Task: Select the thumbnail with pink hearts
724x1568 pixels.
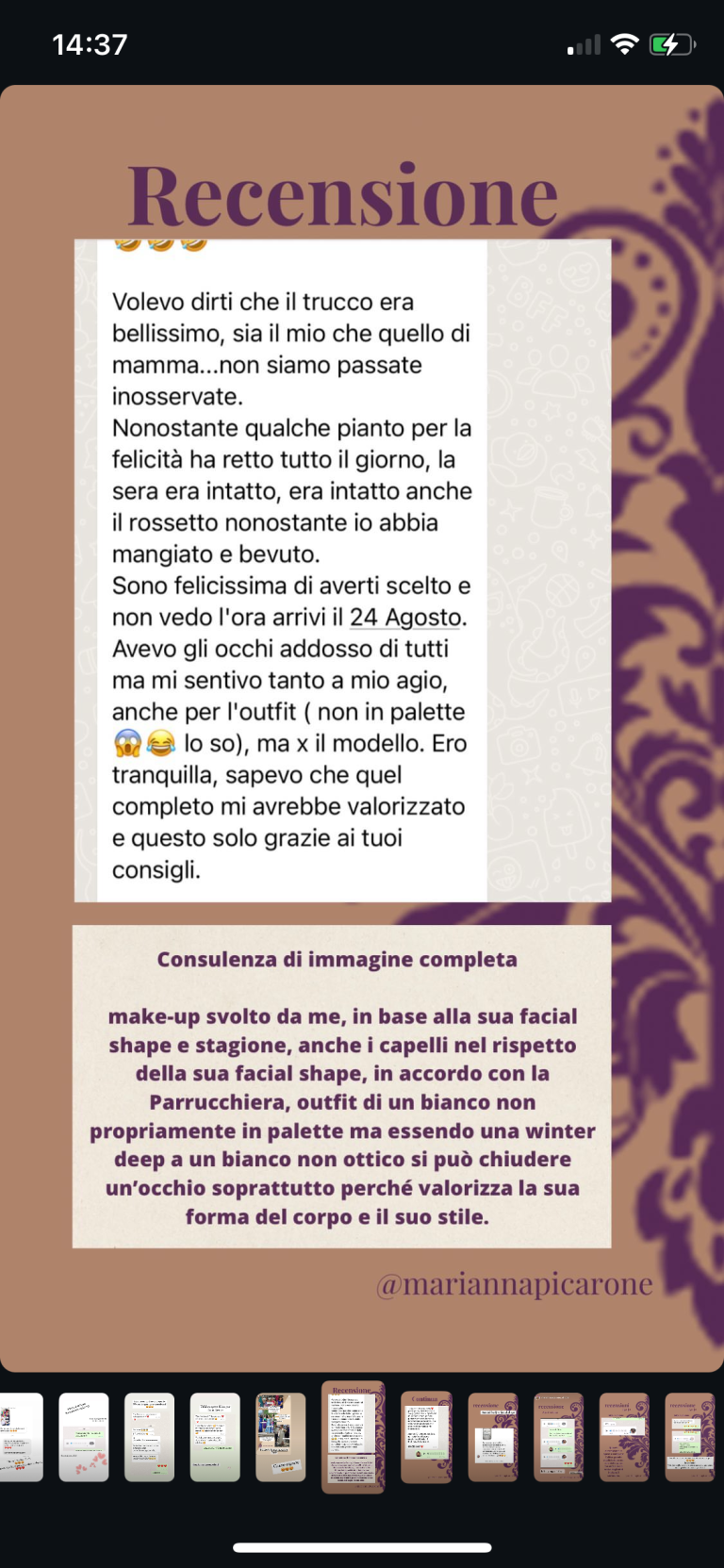Action: pos(84,1437)
